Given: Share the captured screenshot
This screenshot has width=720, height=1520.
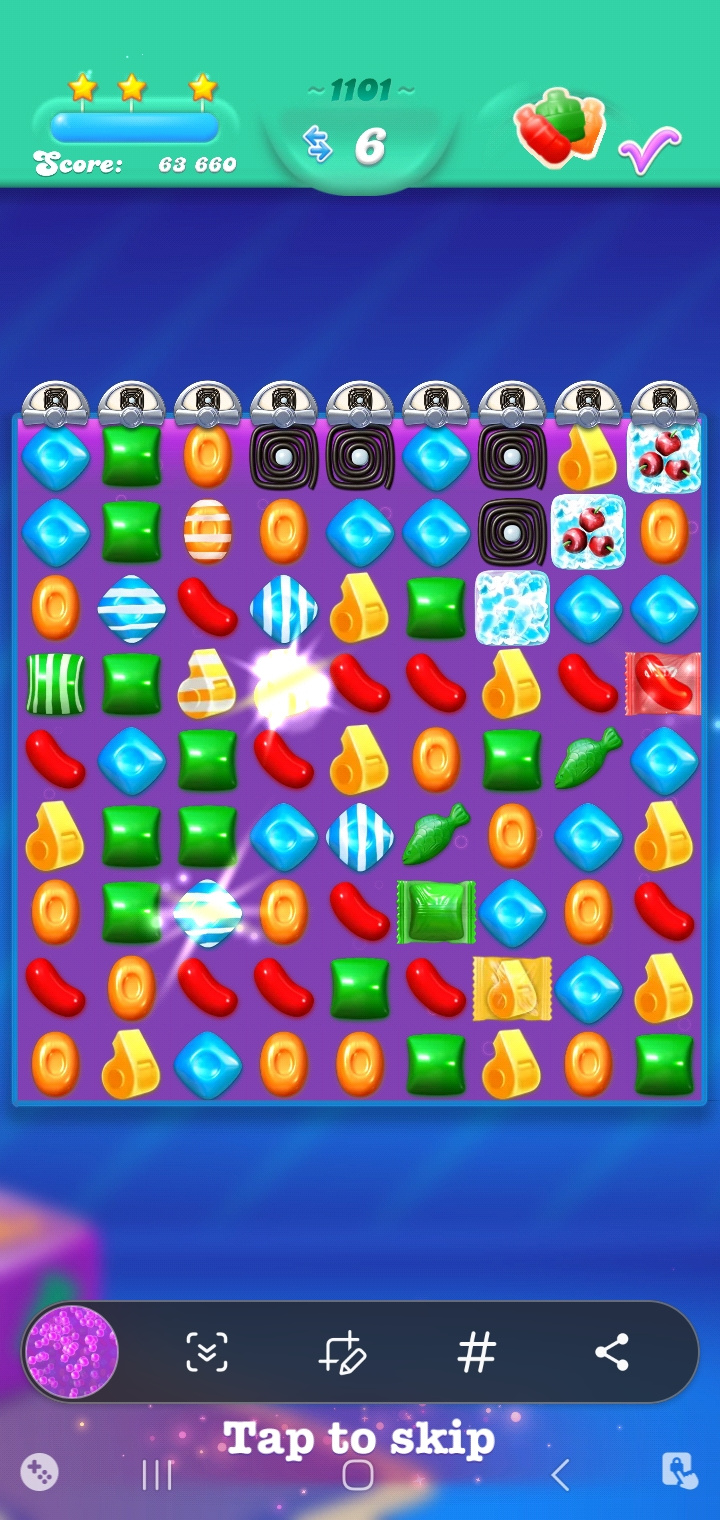Looking at the screenshot, I should point(611,1352).
